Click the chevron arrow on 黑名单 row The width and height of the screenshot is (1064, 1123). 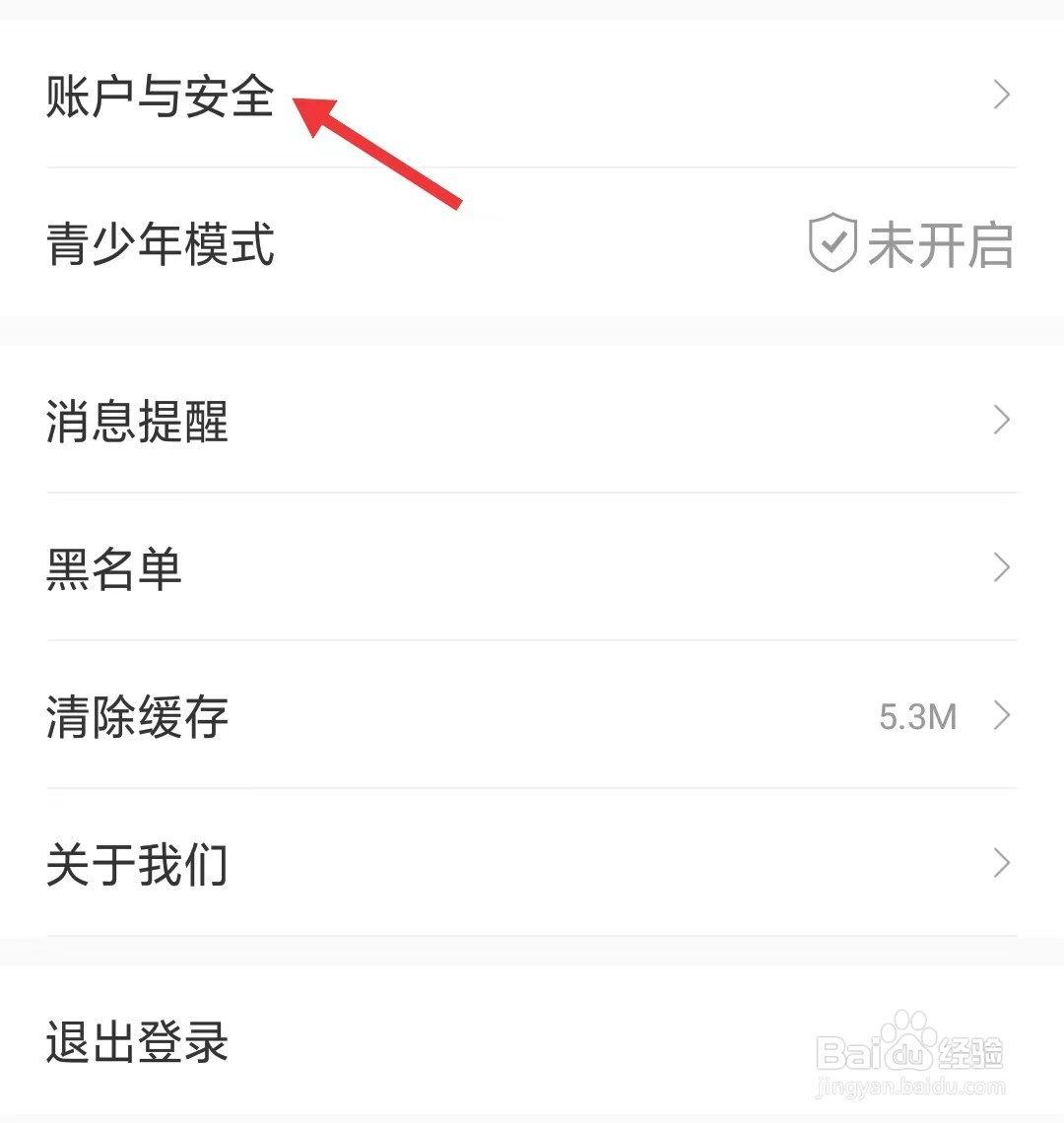(1002, 568)
